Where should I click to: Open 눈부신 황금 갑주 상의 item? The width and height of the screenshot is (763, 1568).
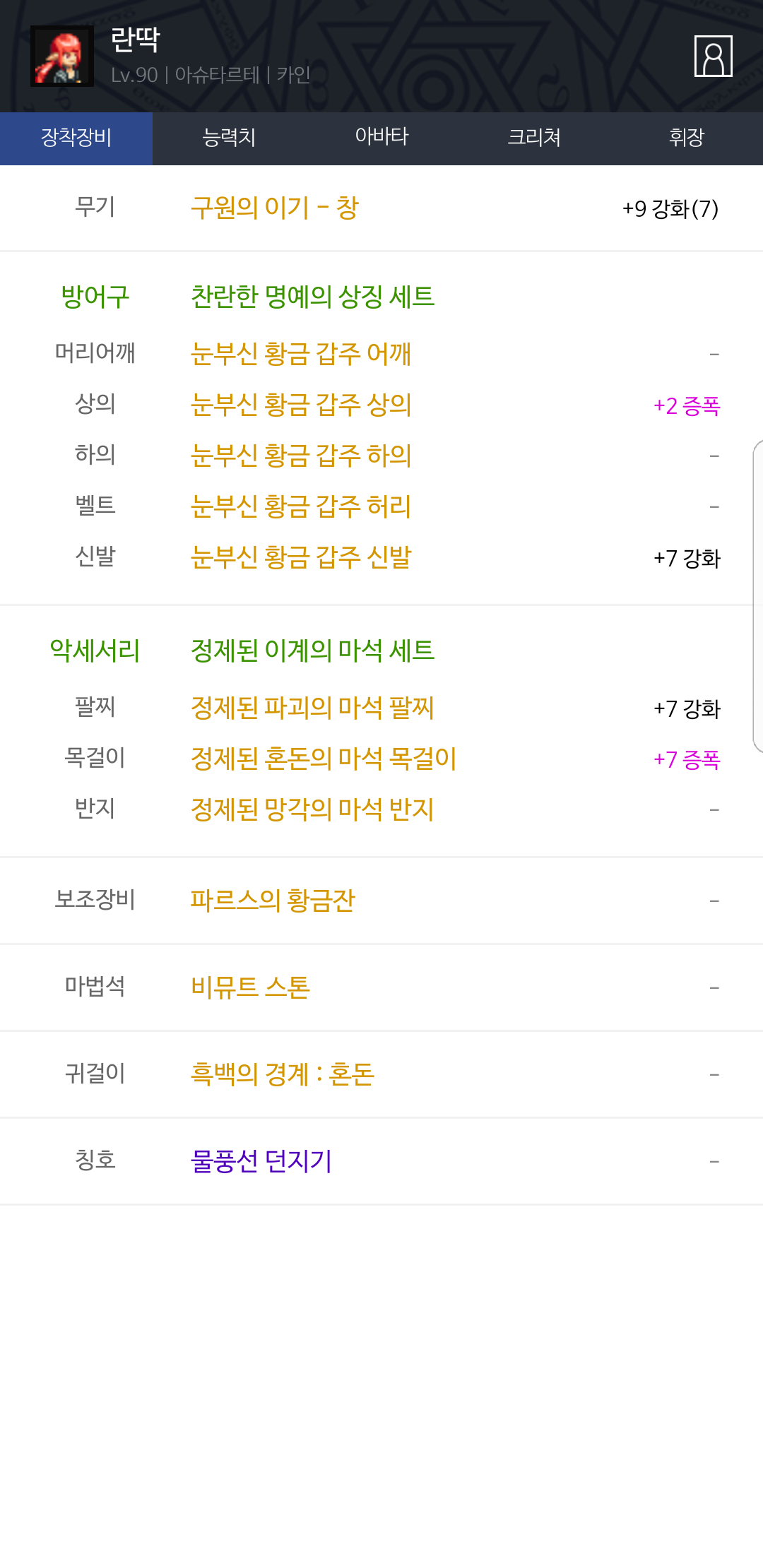pos(301,405)
